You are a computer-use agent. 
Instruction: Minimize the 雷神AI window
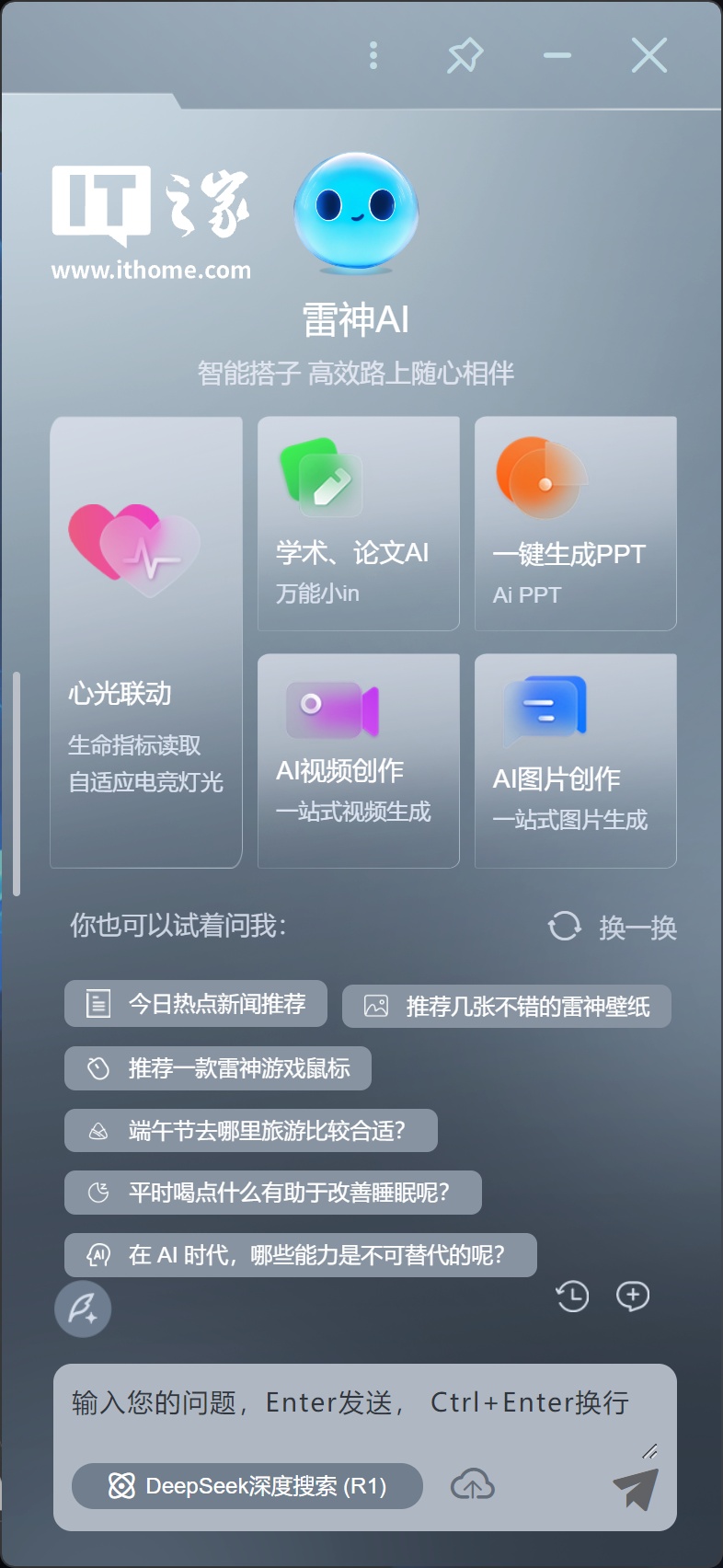click(557, 55)
